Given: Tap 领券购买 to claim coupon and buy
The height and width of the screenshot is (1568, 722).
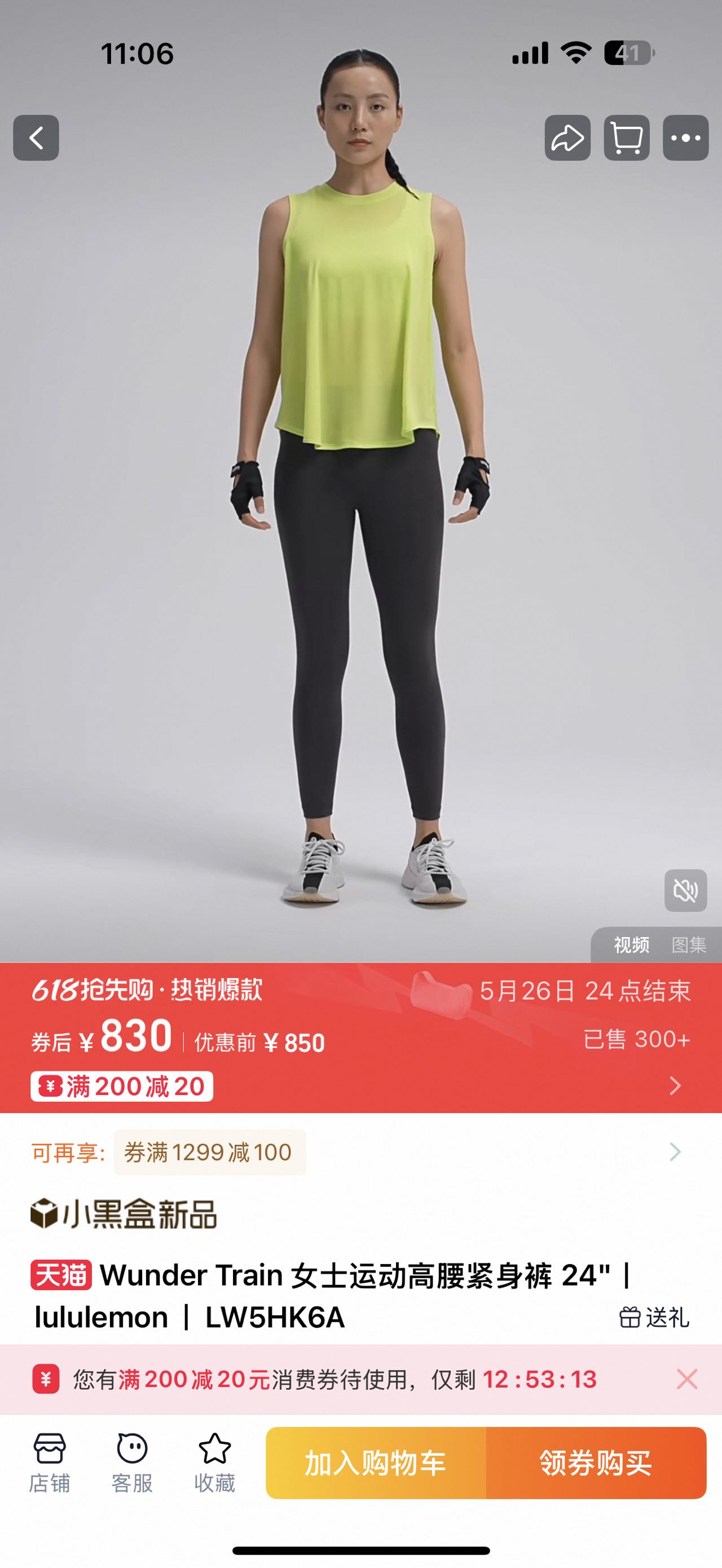Looking at the screenshot, I should click(x=596, y=1463).
